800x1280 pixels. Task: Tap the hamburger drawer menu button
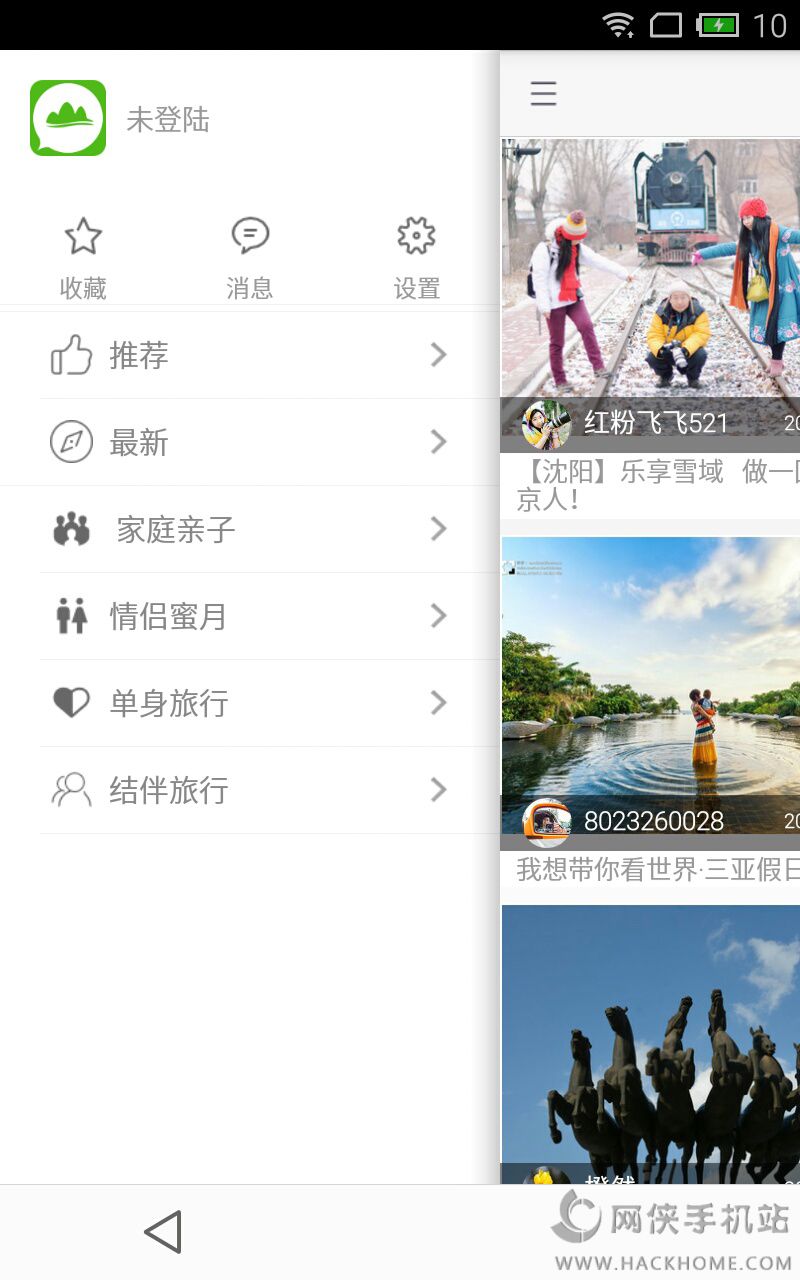click(x=543, y=94)
